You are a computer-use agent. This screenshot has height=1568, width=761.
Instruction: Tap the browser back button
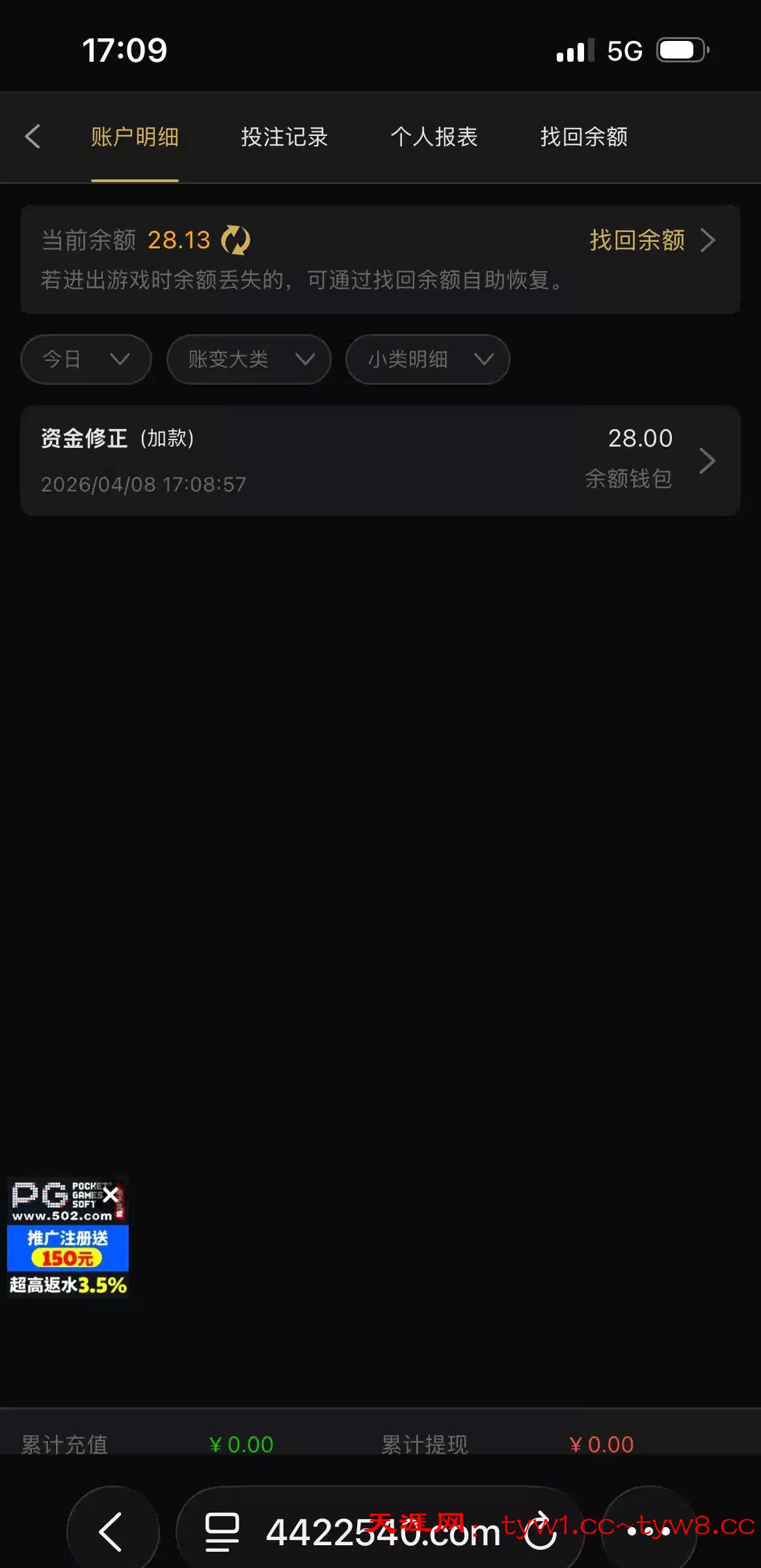pos(112,1532)
